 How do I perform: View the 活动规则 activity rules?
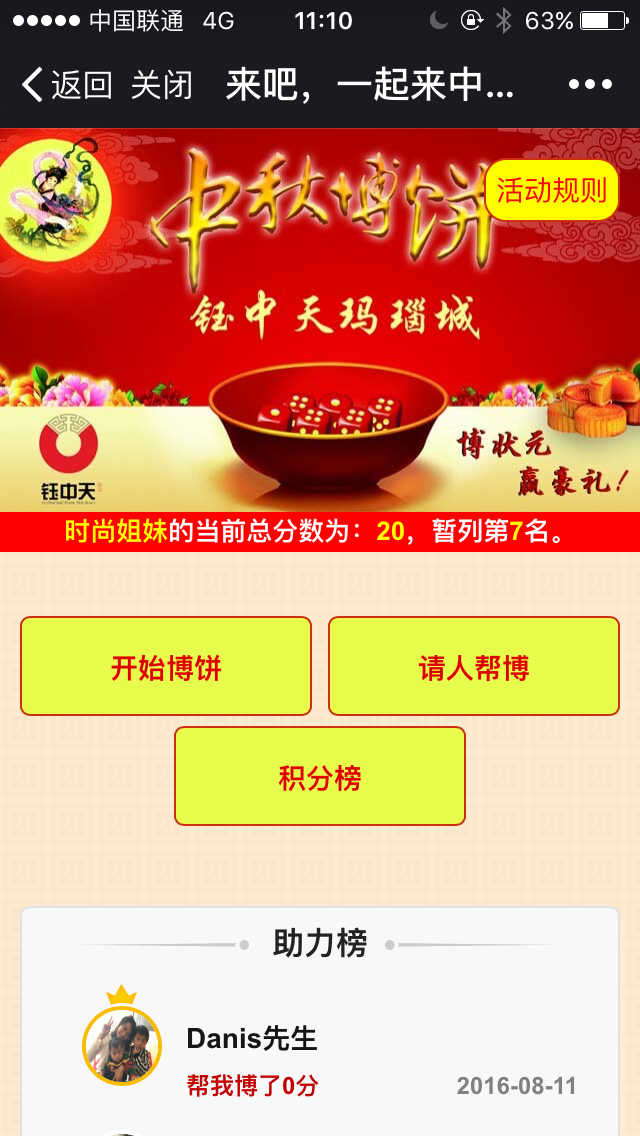point(551,190)
